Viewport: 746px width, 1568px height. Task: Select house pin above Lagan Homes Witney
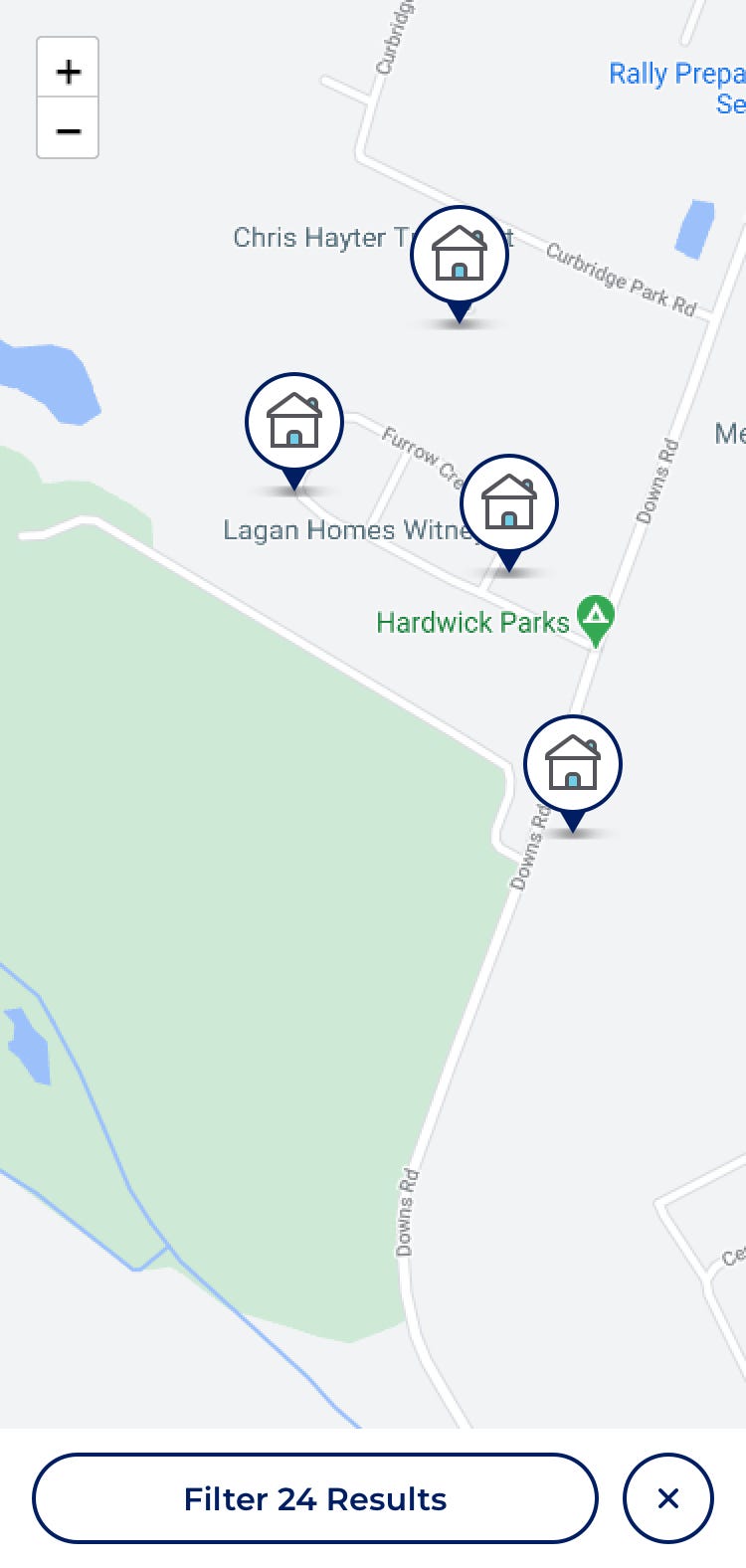[294, 423]
